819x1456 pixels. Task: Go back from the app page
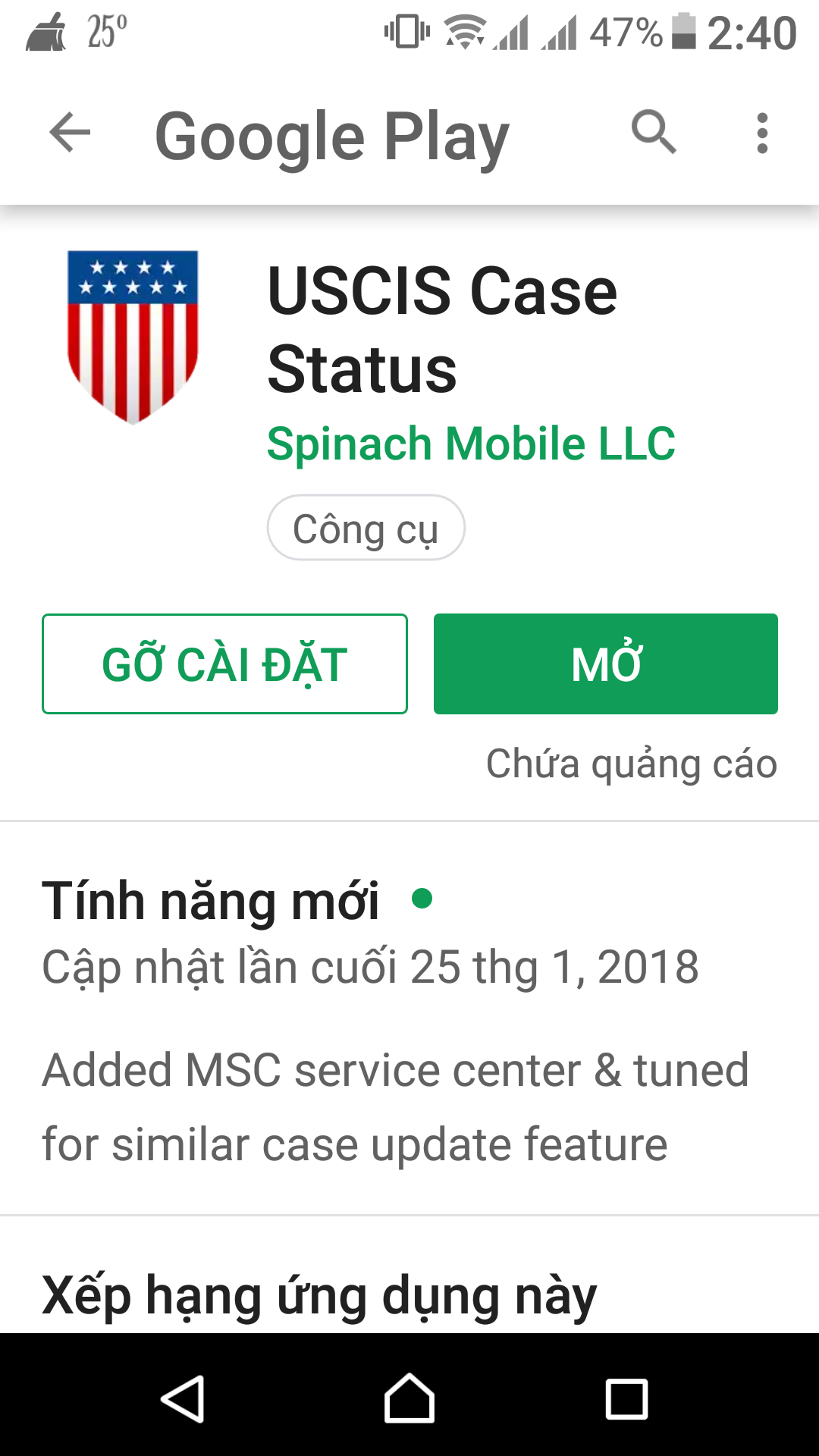pos(70,133)
